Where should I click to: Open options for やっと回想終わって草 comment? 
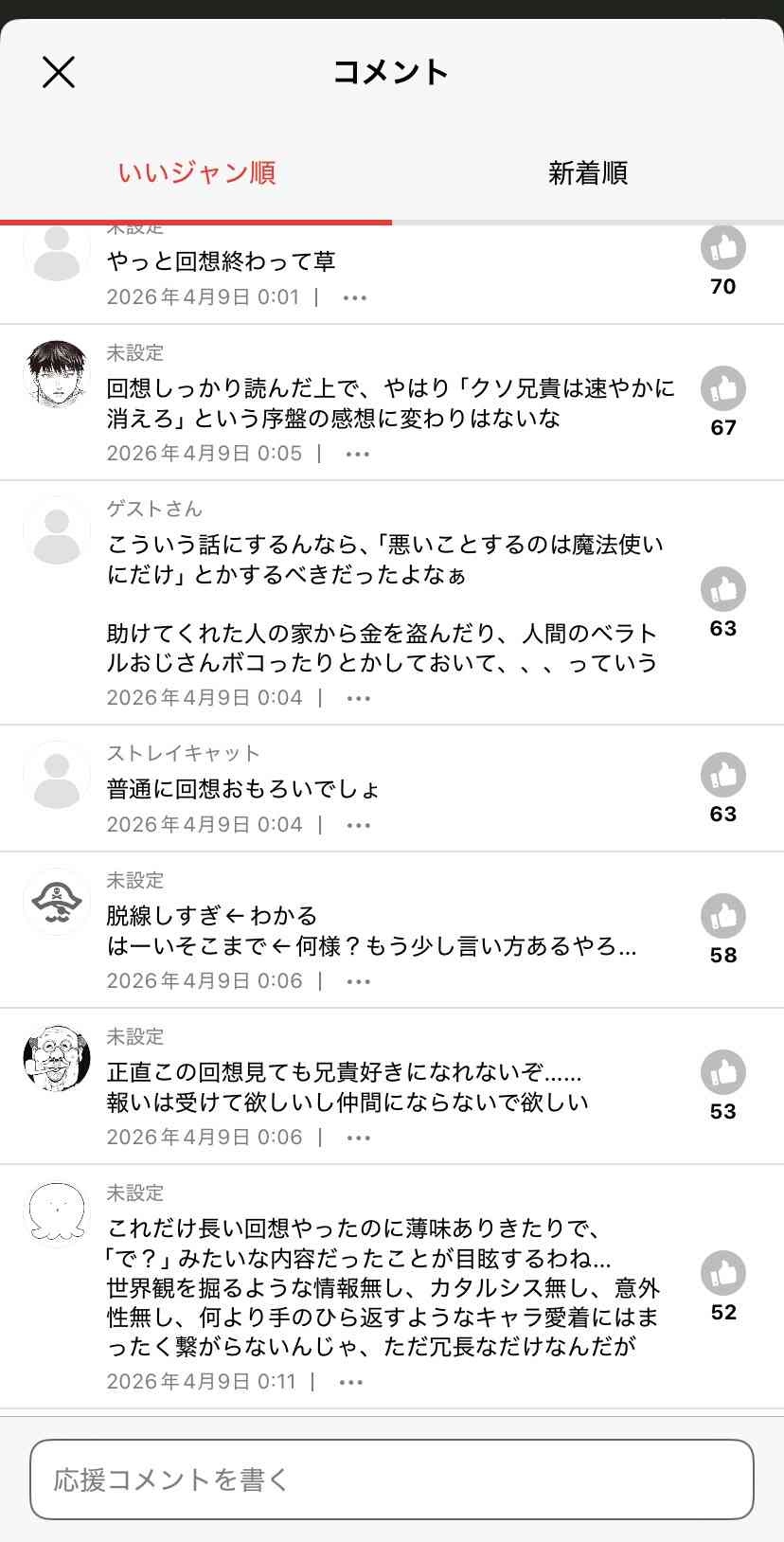point(354,297)
